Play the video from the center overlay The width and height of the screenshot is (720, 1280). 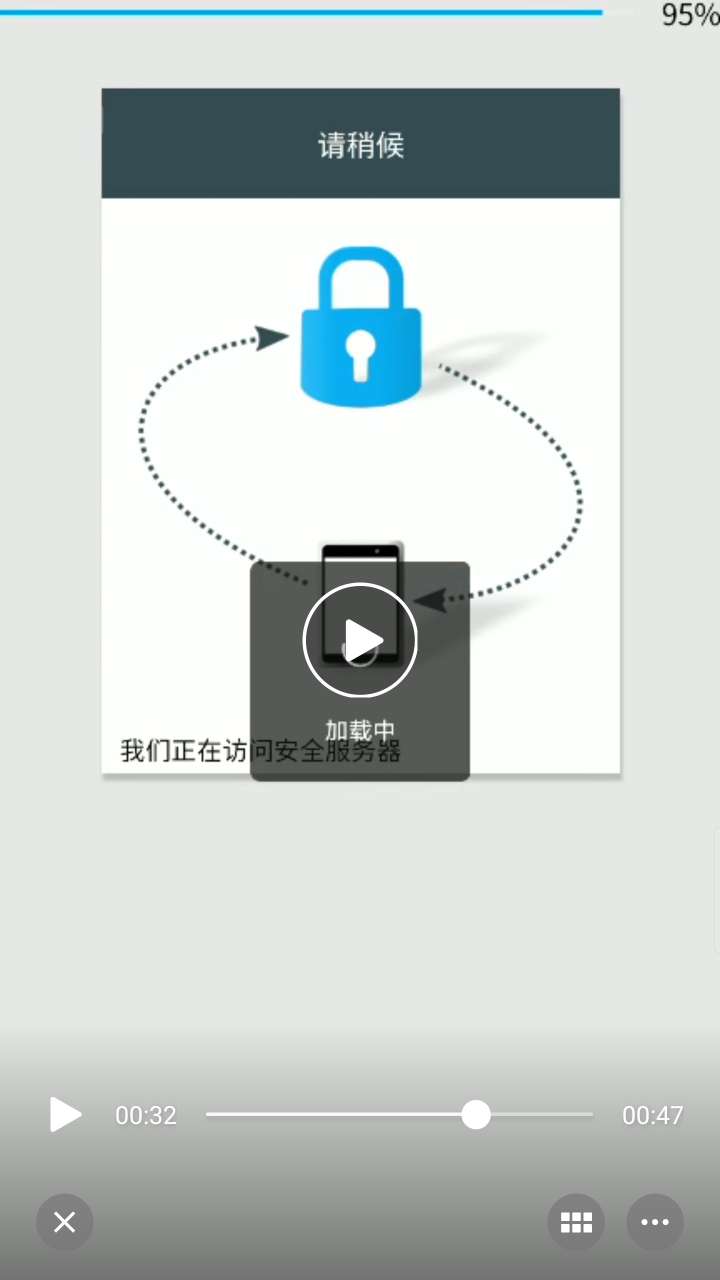coord(360,640)
